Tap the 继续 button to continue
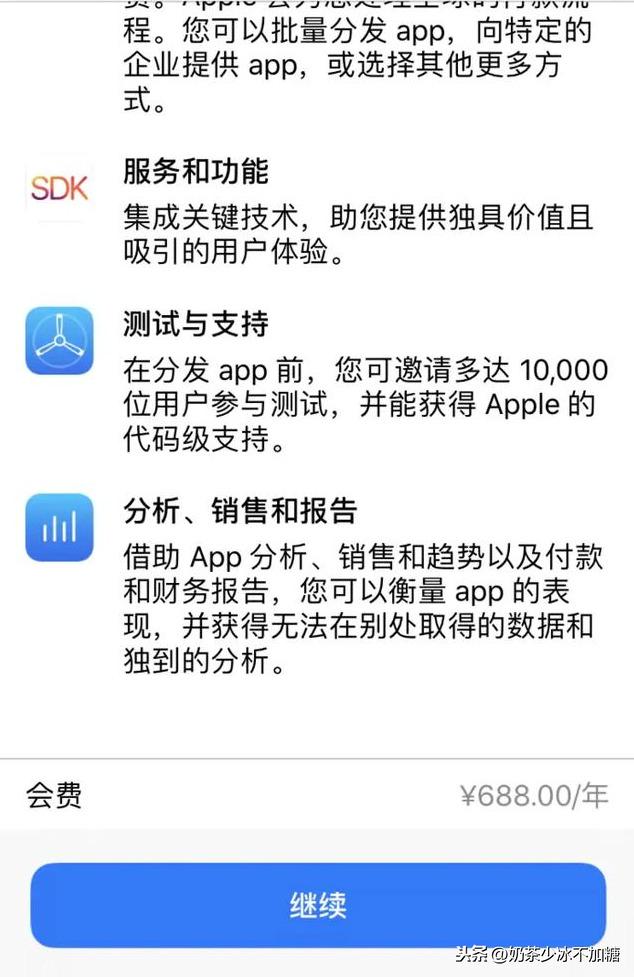 (318, 906)
